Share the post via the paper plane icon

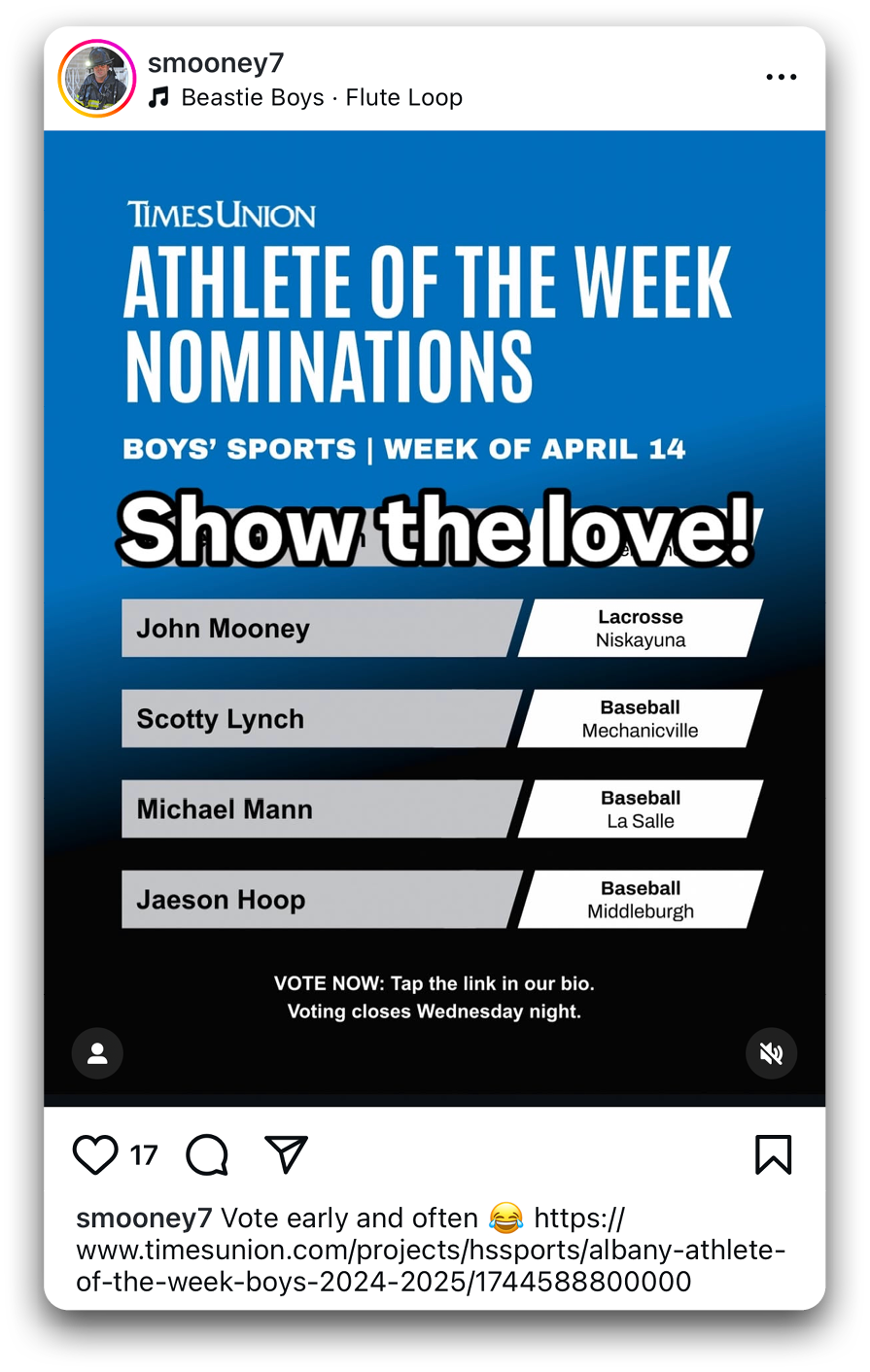pos(286,1154)
